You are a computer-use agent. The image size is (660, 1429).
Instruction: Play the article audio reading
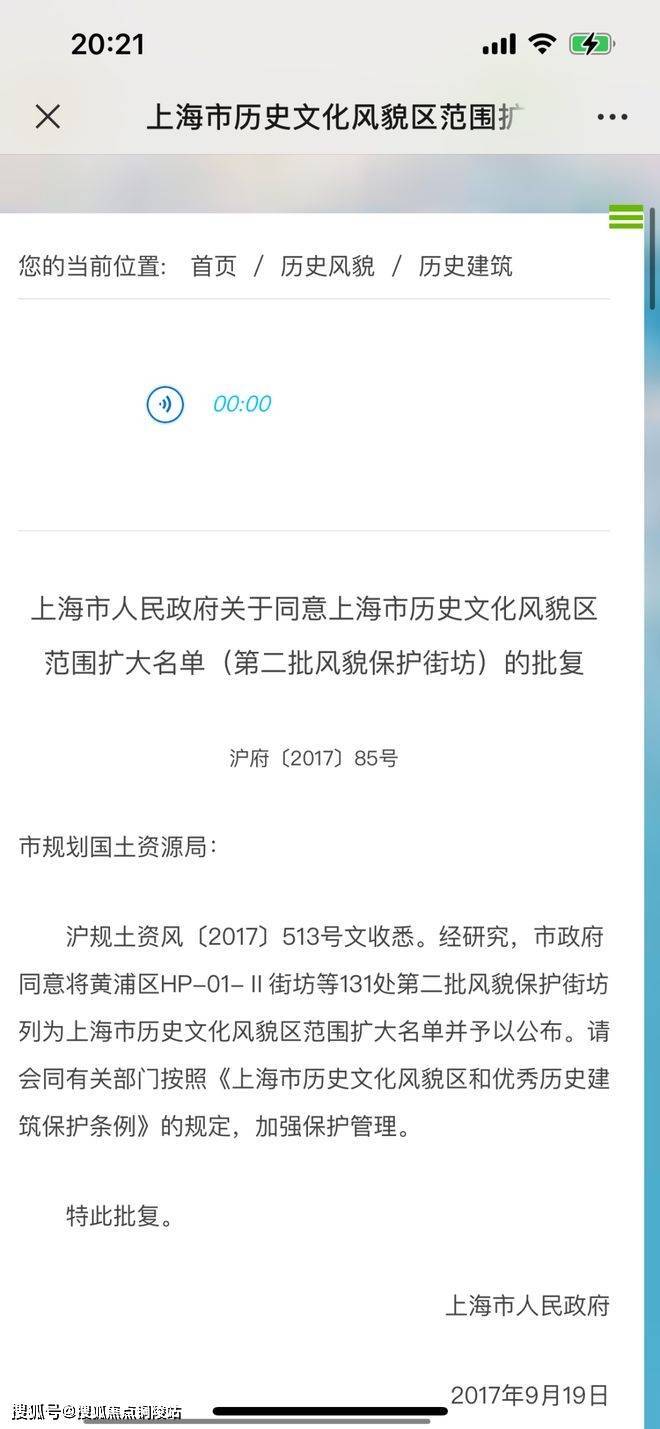(x=165, y=404)
